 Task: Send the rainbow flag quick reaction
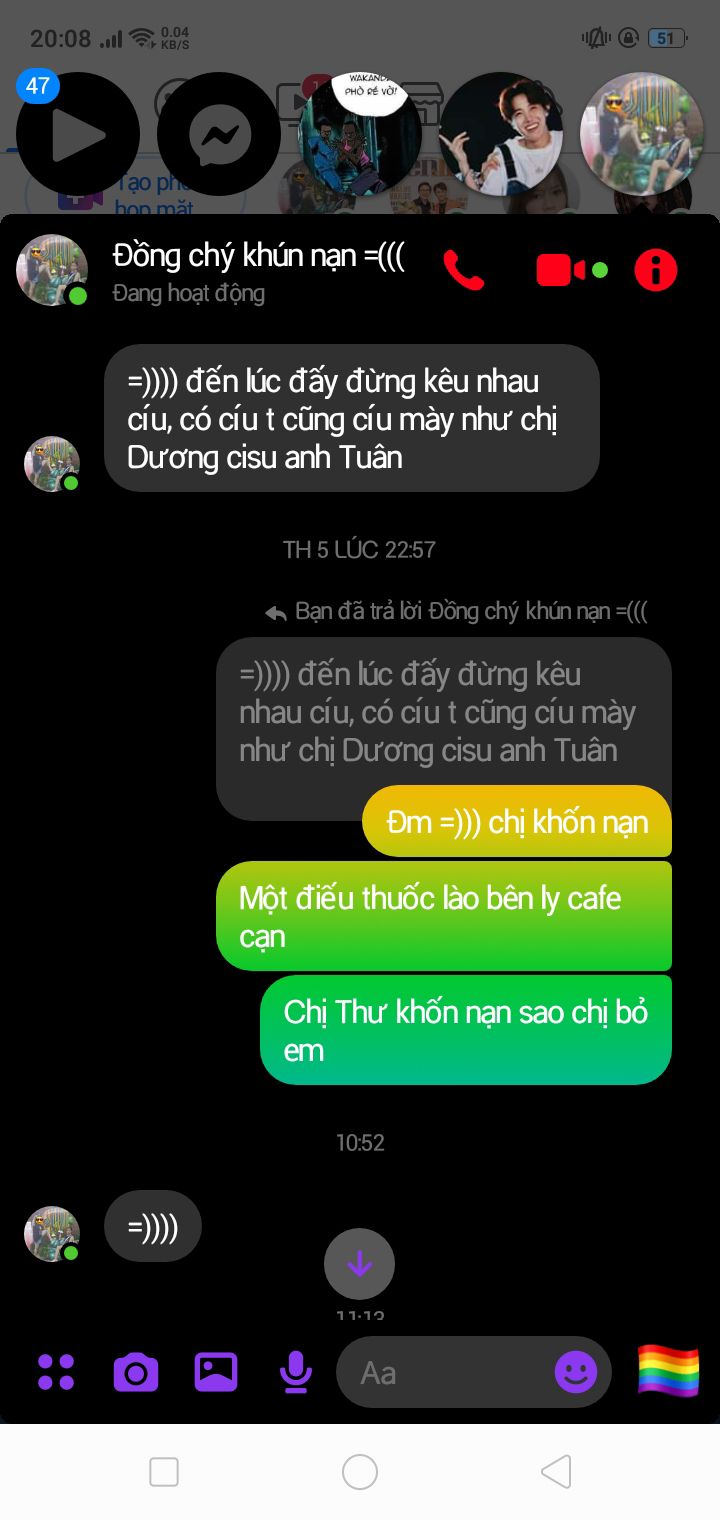coord(669,1371)
